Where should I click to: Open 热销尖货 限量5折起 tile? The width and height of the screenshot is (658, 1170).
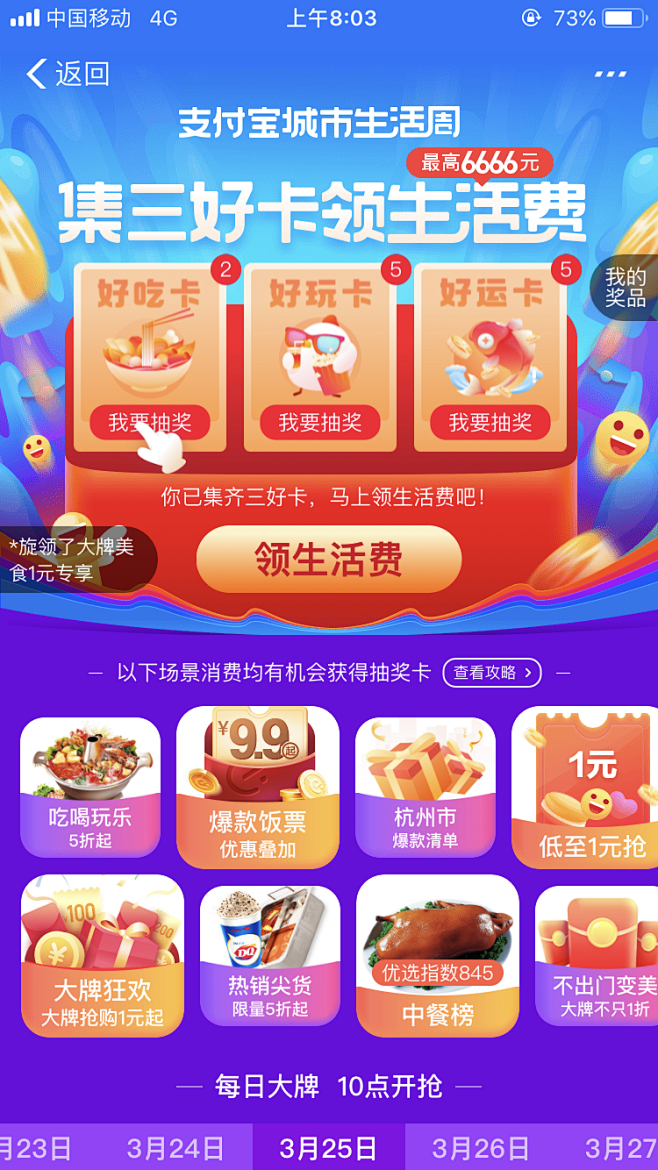pyautogui.click(x=270, y=956)
